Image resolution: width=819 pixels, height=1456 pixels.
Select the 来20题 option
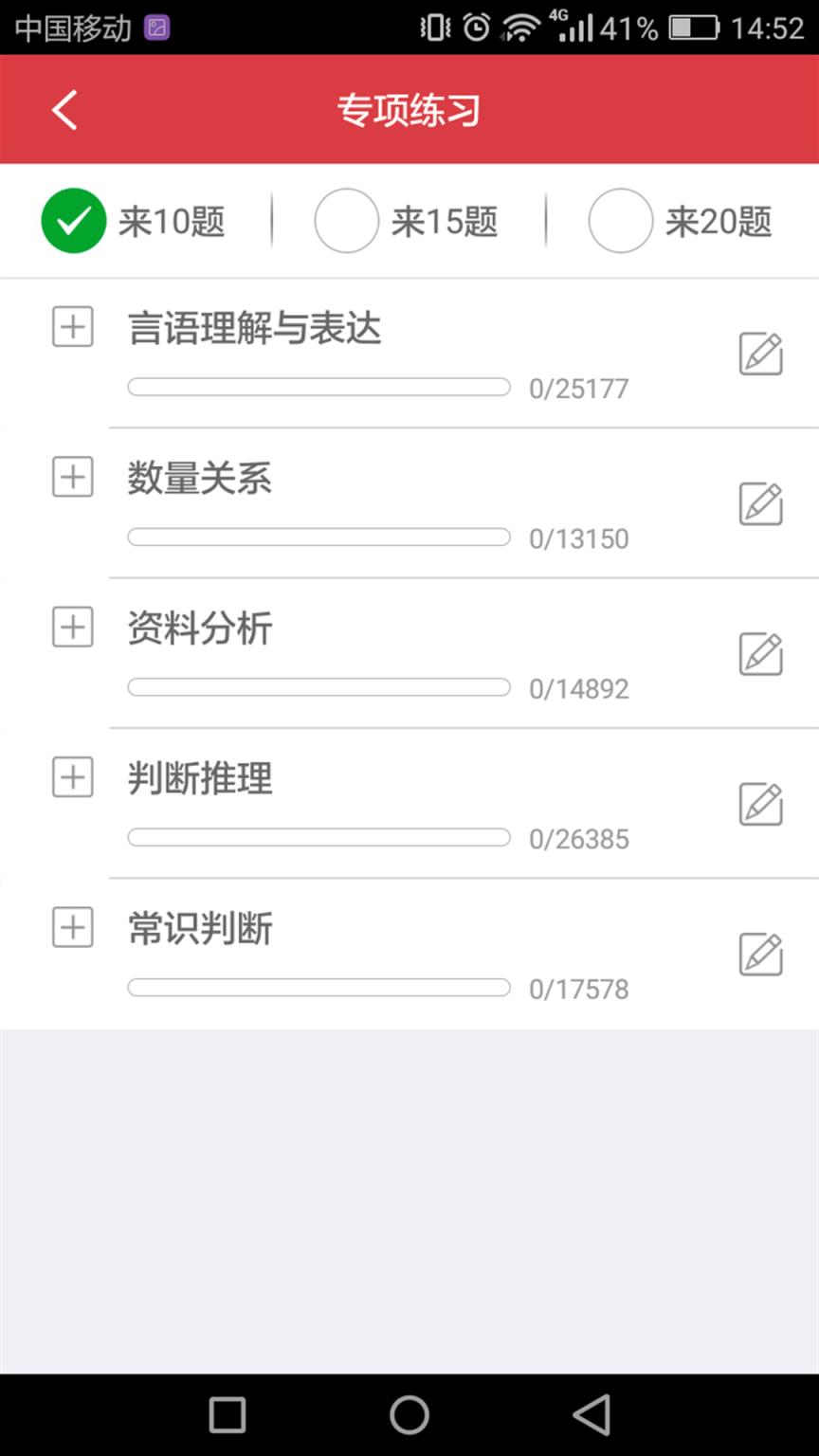pos(621,220)
